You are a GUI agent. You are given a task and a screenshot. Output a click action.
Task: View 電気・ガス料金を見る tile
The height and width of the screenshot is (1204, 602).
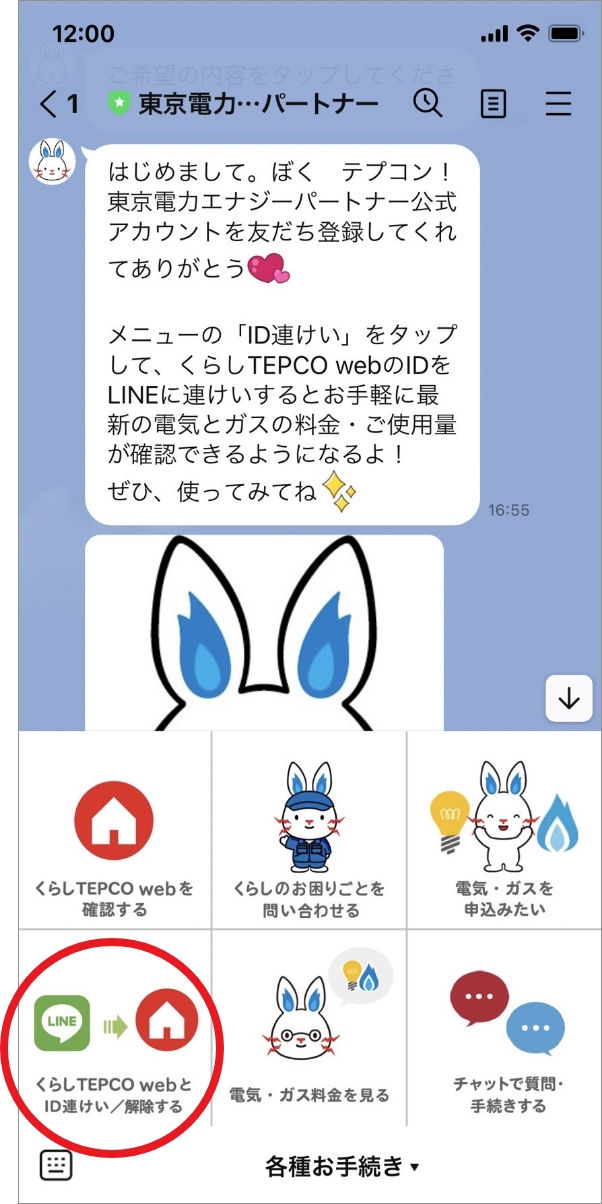[x=308, y=1030]
